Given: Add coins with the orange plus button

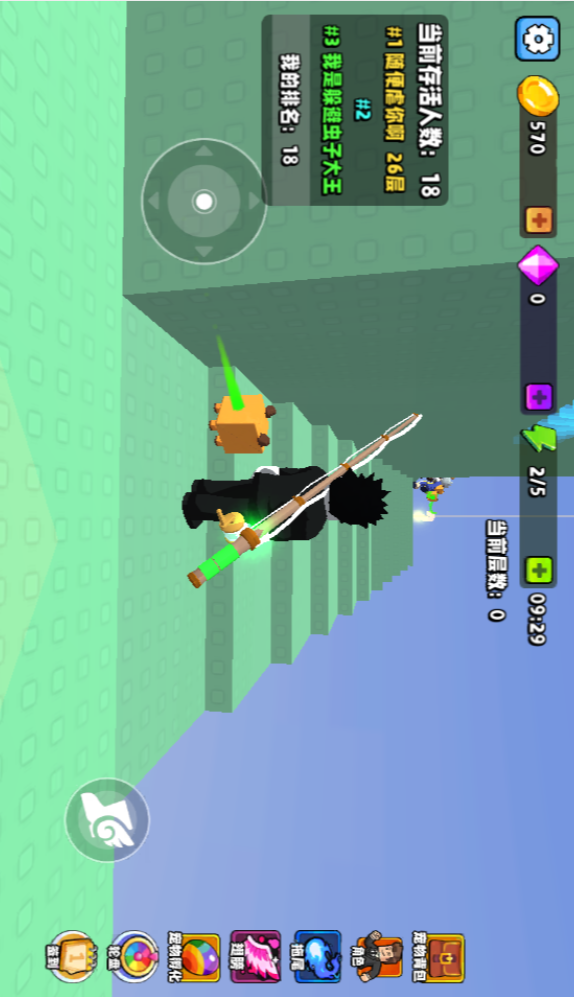Looking at the screenshot, I should point(539,221).
